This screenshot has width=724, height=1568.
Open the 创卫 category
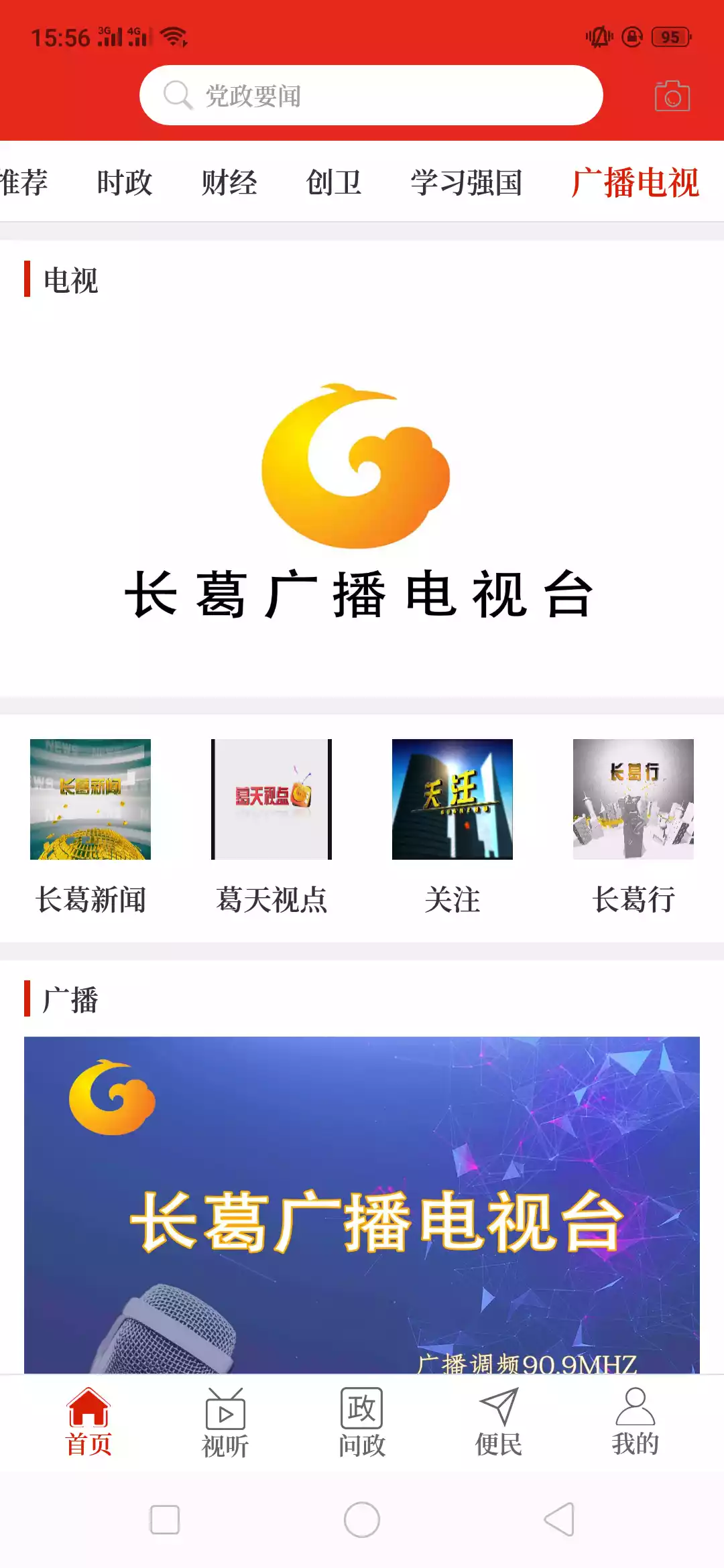[x=334, y=182]
